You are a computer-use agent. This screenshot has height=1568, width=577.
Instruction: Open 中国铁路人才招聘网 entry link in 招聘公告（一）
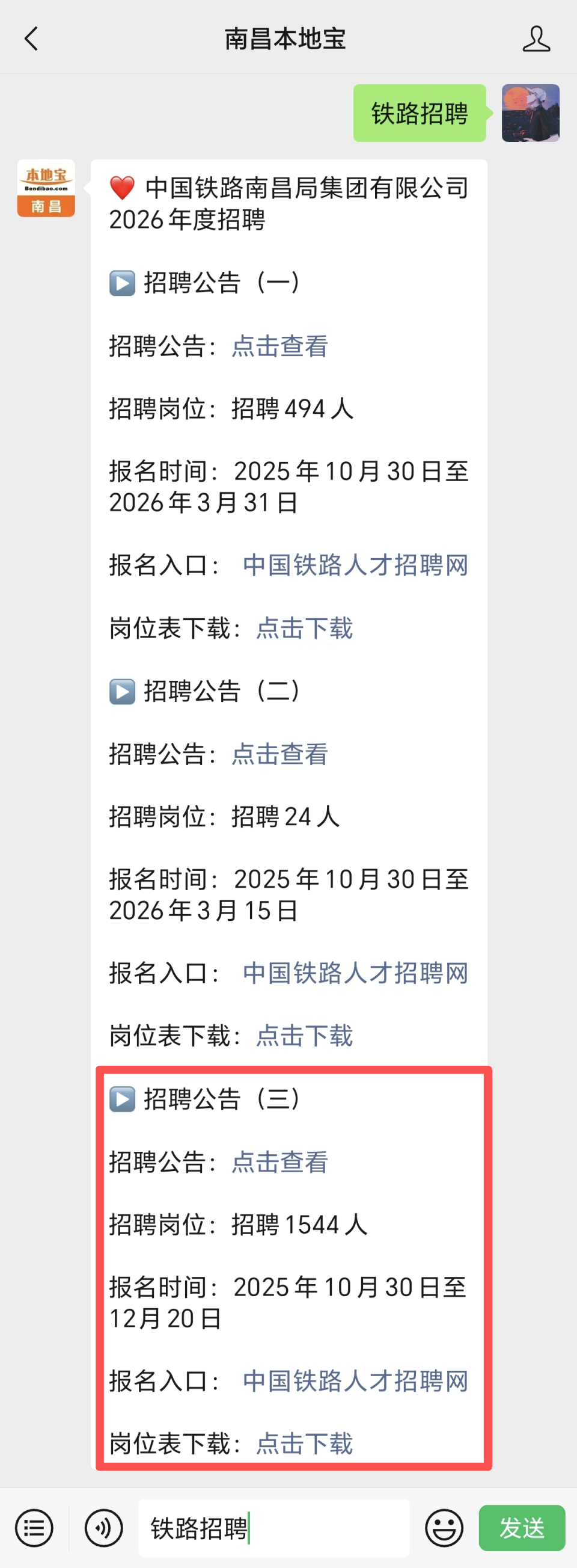point(355,566)
